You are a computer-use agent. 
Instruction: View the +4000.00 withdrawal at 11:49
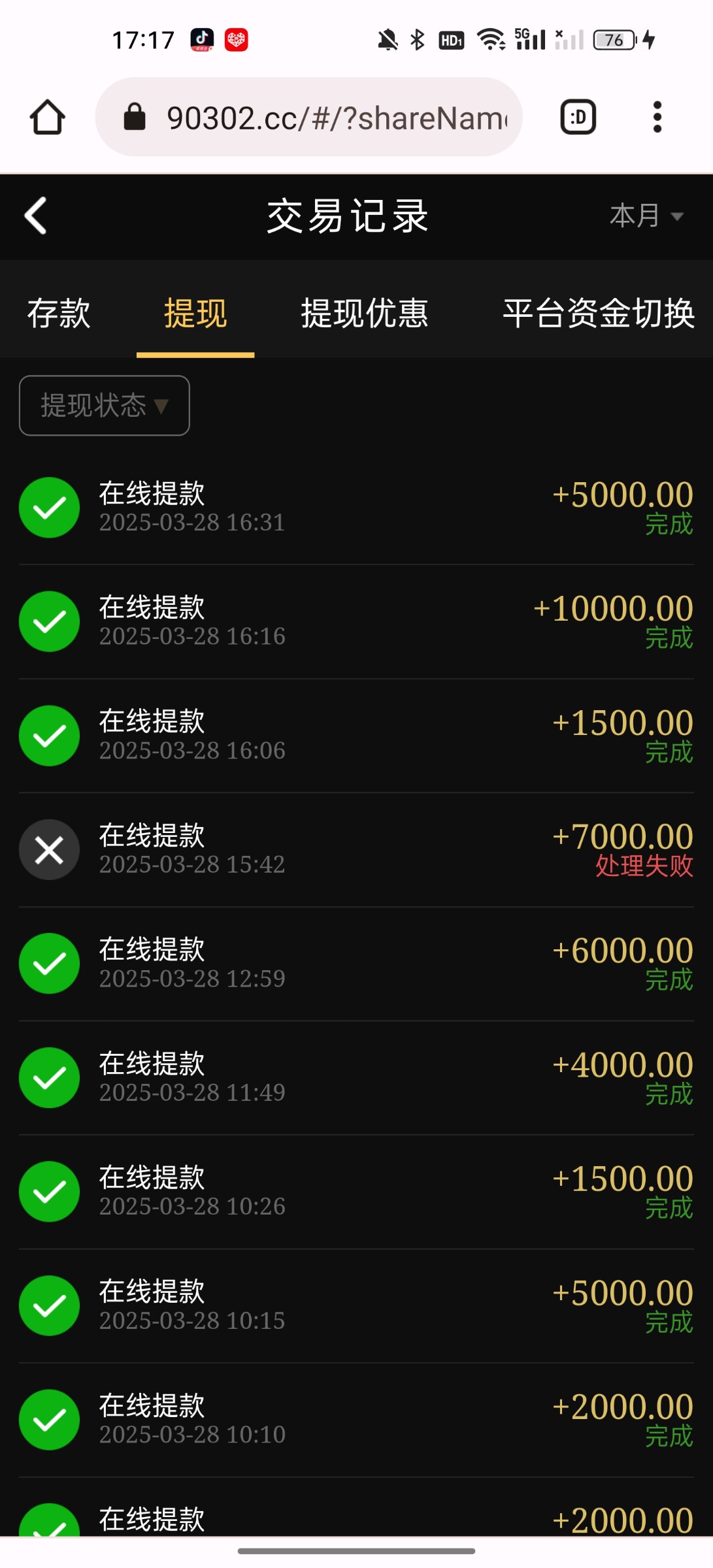point(356,1077)
